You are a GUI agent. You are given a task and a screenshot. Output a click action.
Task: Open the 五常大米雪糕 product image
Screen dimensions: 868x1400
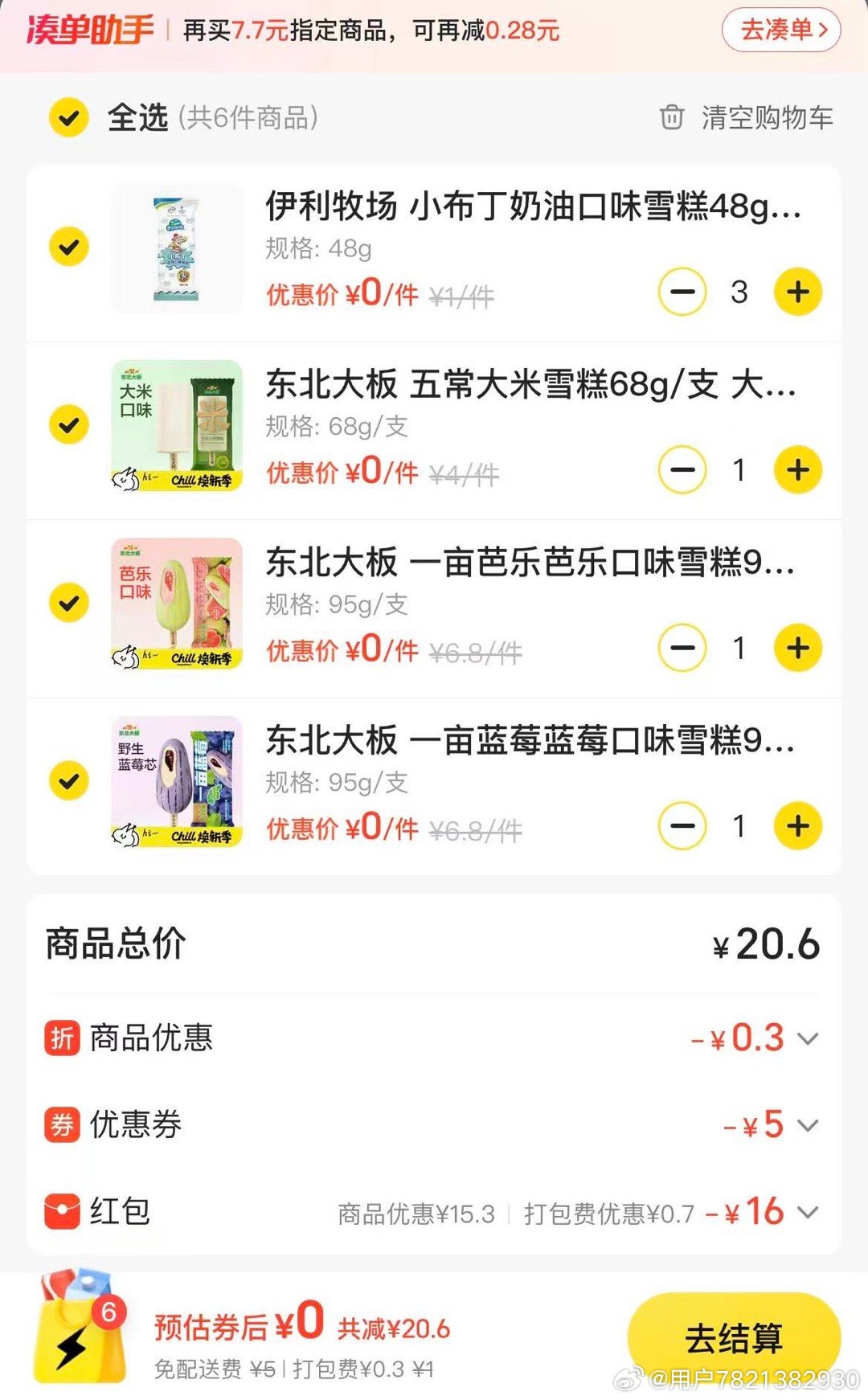pyautogui.click(x=177, y=426)
